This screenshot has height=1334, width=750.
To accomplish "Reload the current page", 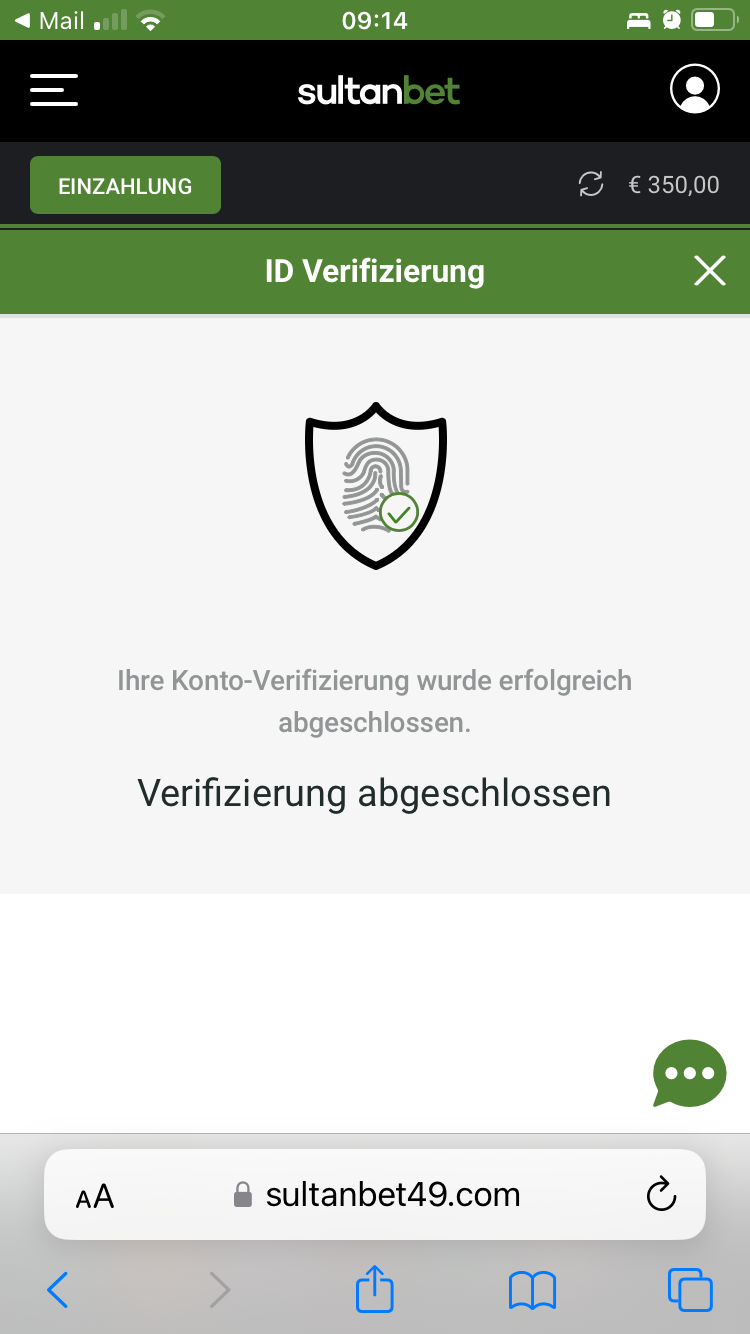I will click(x=661, y=1194).
